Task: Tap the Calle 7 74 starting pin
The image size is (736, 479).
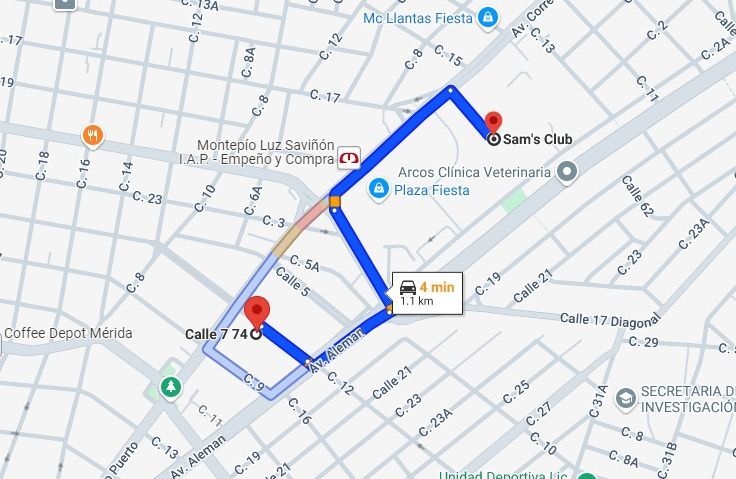Action: point(257,313)
